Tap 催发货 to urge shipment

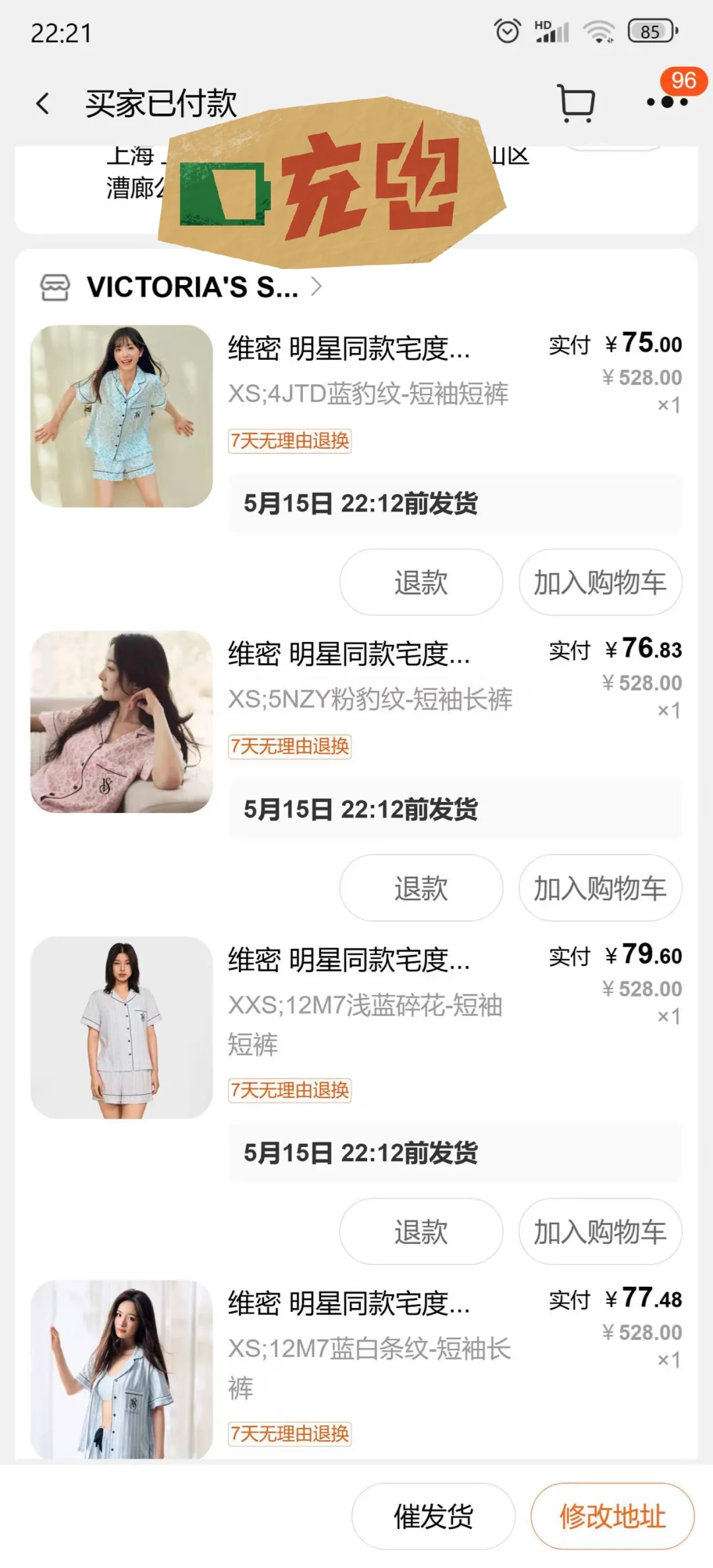click(x=433, y=1516)
